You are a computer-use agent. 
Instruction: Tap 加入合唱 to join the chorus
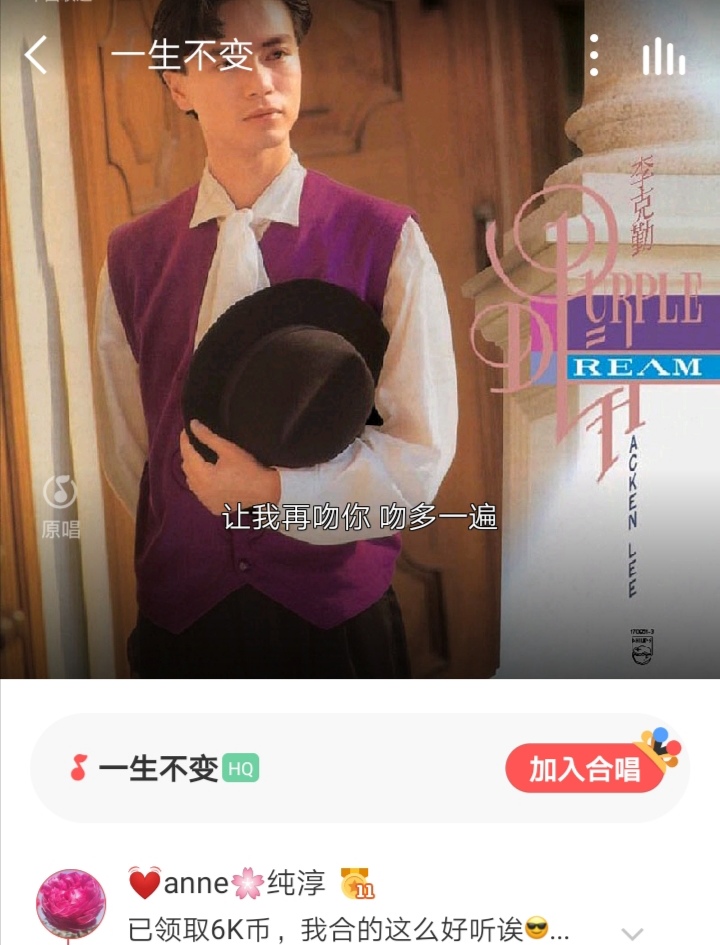586,769
